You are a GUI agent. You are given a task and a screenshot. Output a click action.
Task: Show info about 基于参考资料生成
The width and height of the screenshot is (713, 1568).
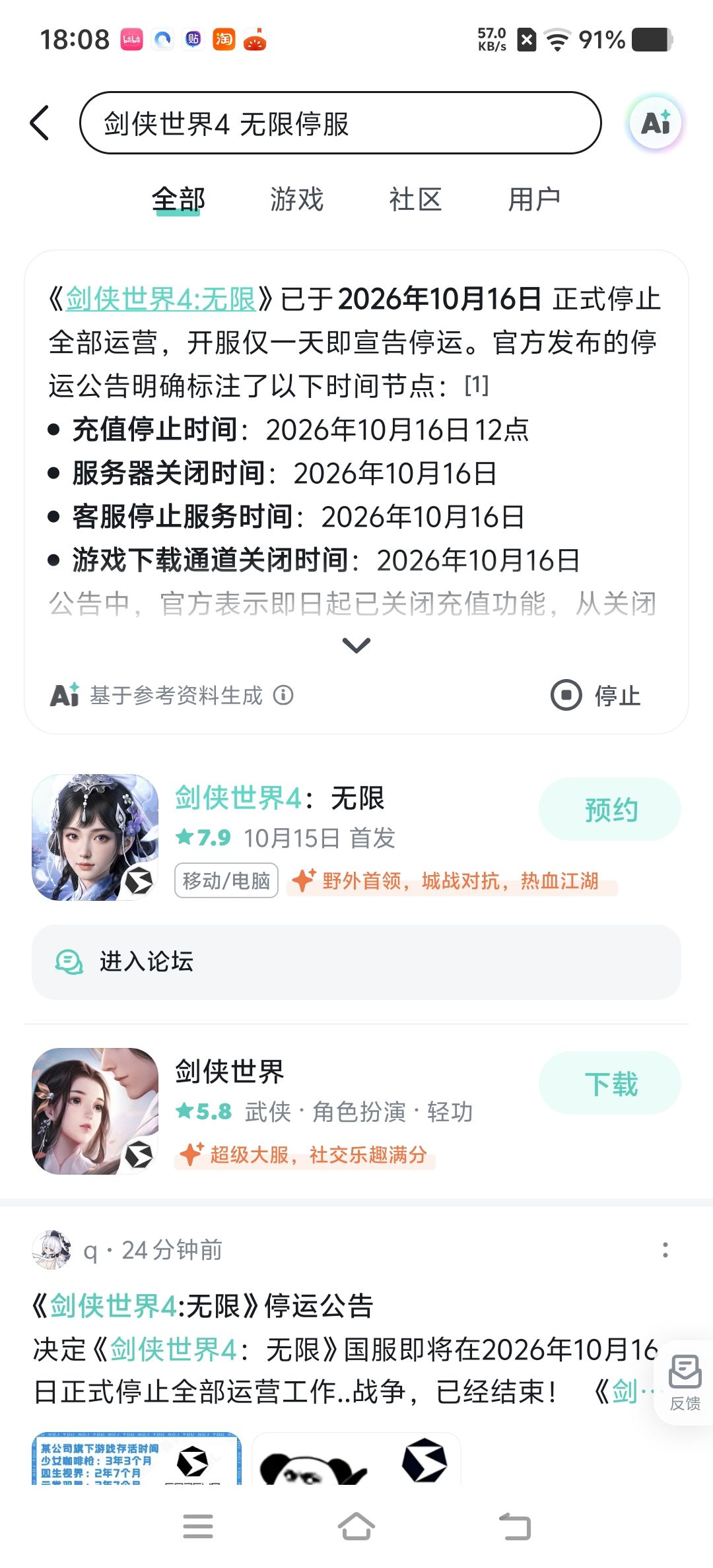[x=284, y=695]
